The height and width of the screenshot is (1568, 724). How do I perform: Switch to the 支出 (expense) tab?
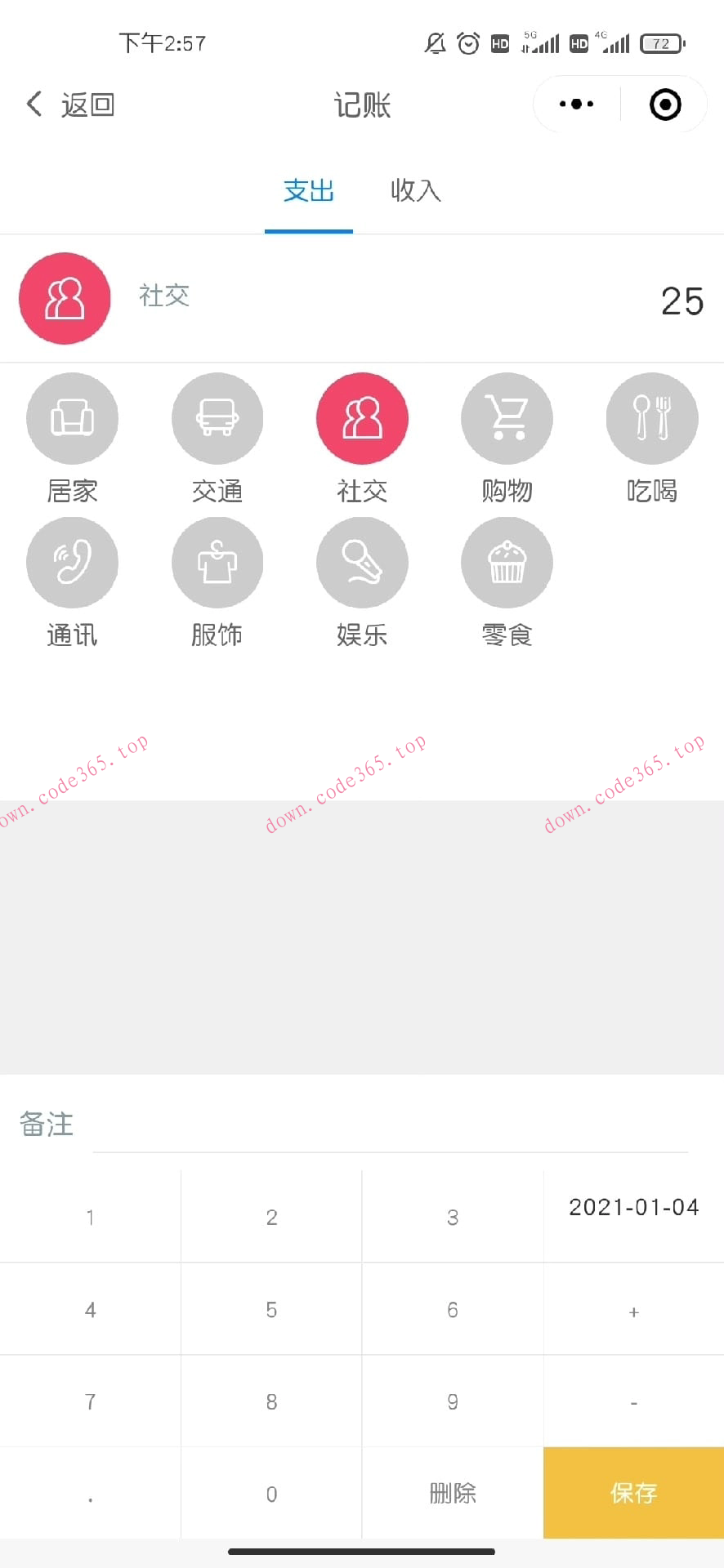tap(308, 191)
